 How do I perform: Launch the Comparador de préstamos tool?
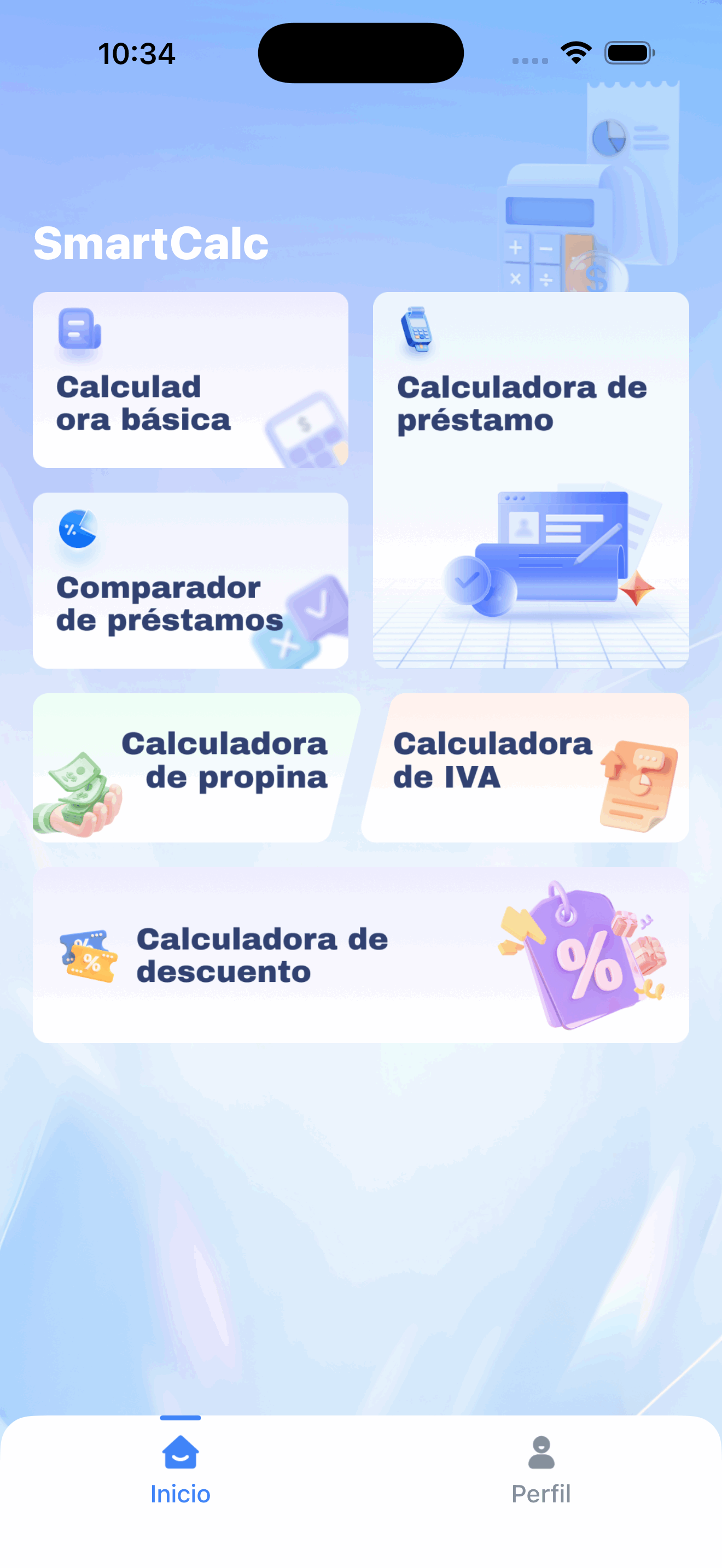[190, 580]
